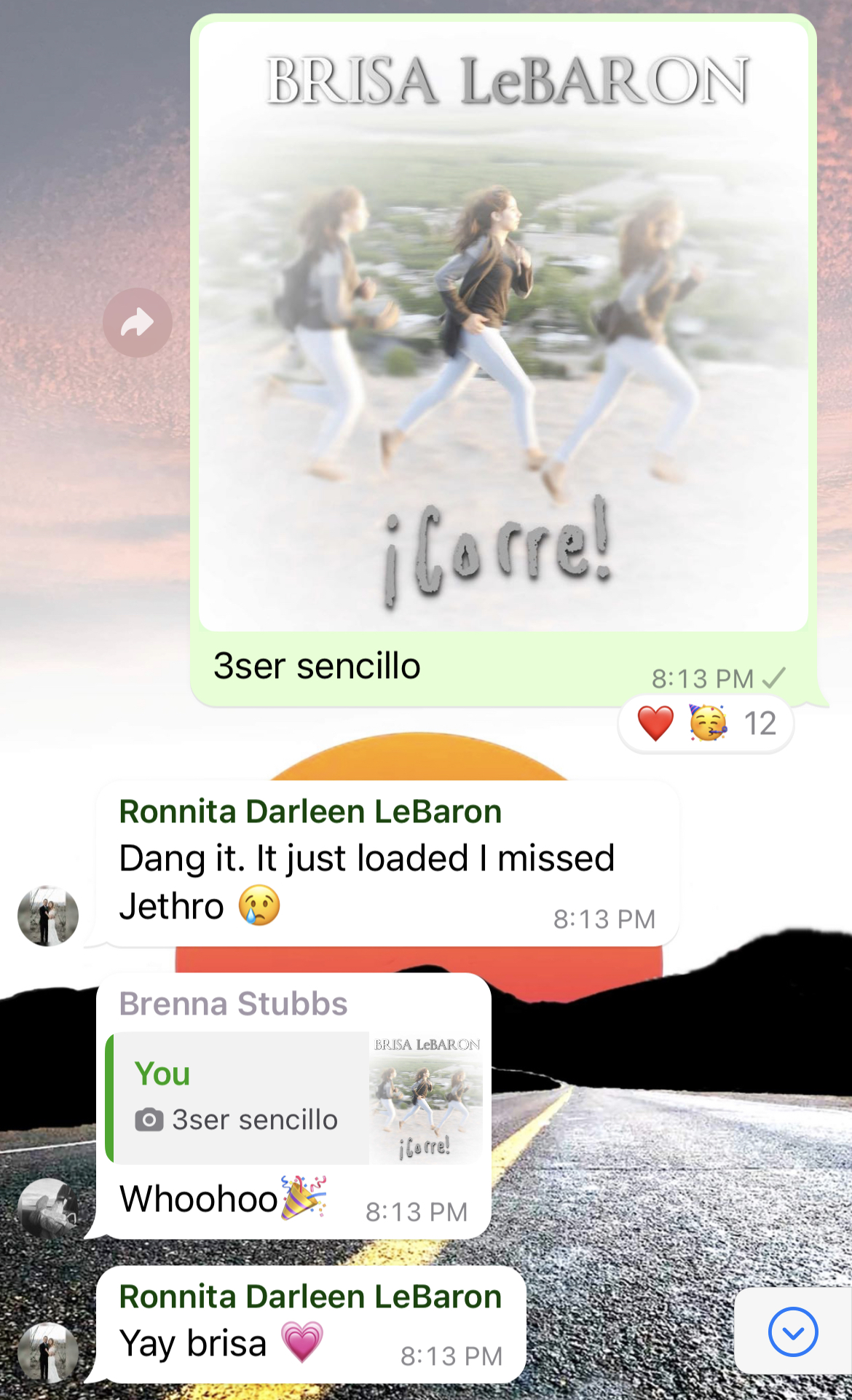
Task: Open avatar beside 'Yay brisa' message
Action: pyautogui.click(x=48, y=1352)
